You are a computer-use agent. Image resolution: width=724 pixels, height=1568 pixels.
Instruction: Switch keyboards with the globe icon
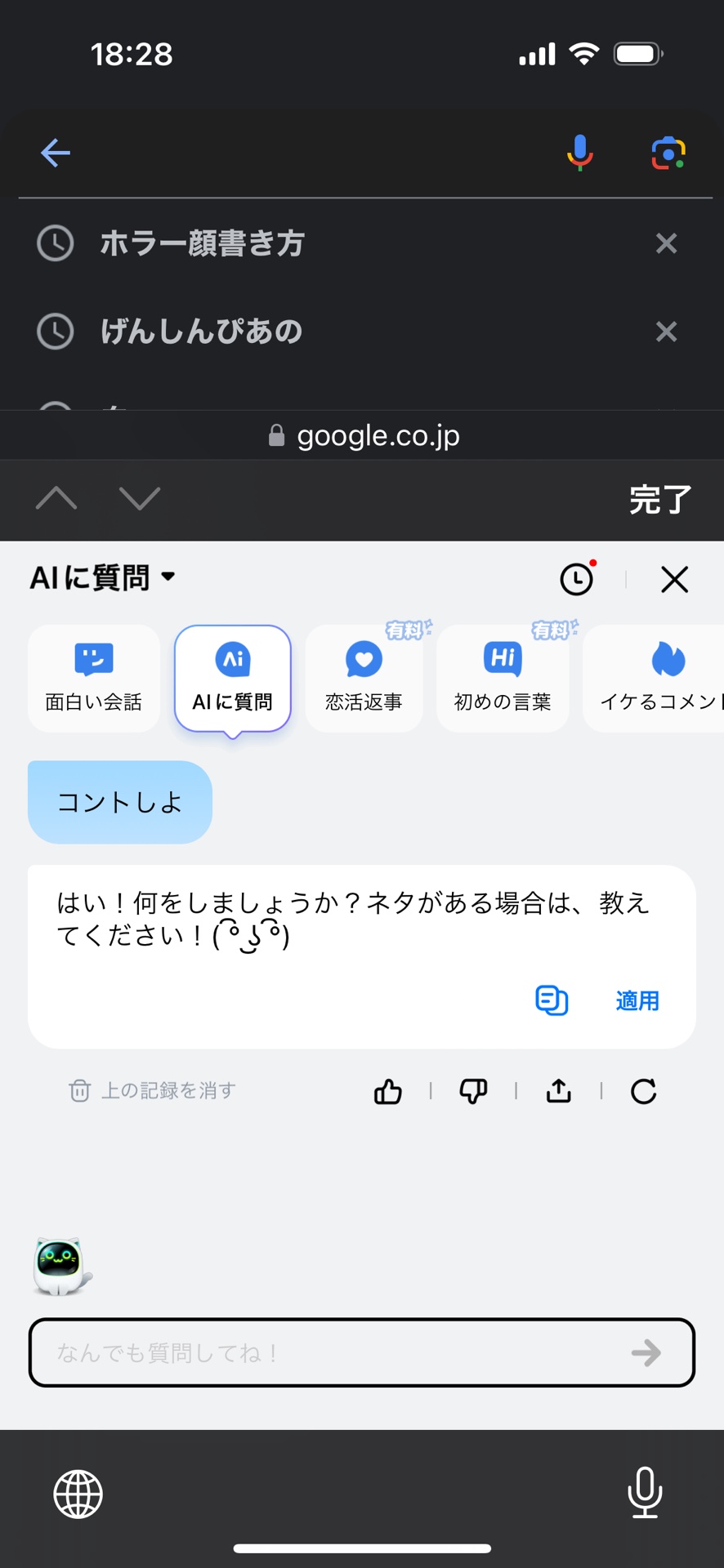(x=78, y=1494)
